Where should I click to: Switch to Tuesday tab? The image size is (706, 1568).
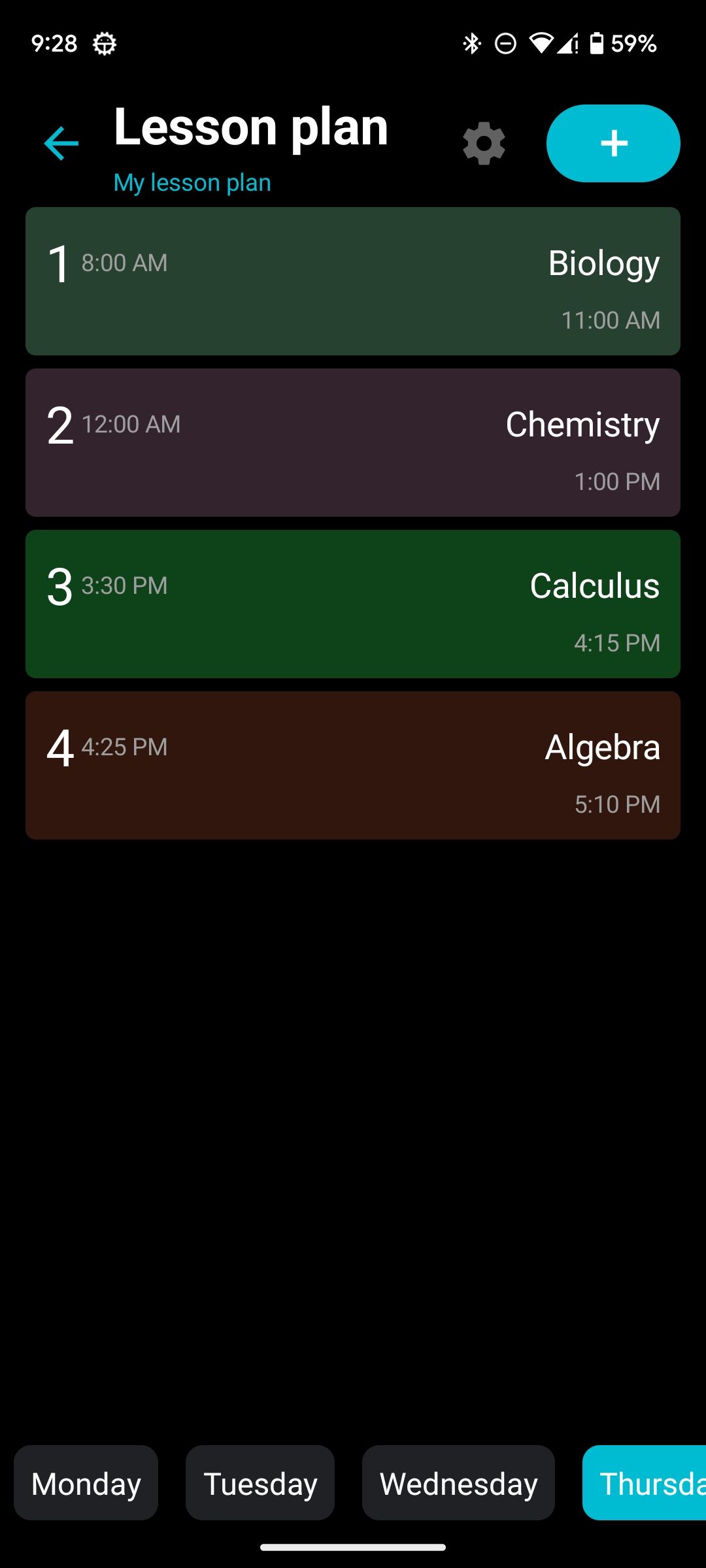pyautogui.click(x=260, y=1483)
